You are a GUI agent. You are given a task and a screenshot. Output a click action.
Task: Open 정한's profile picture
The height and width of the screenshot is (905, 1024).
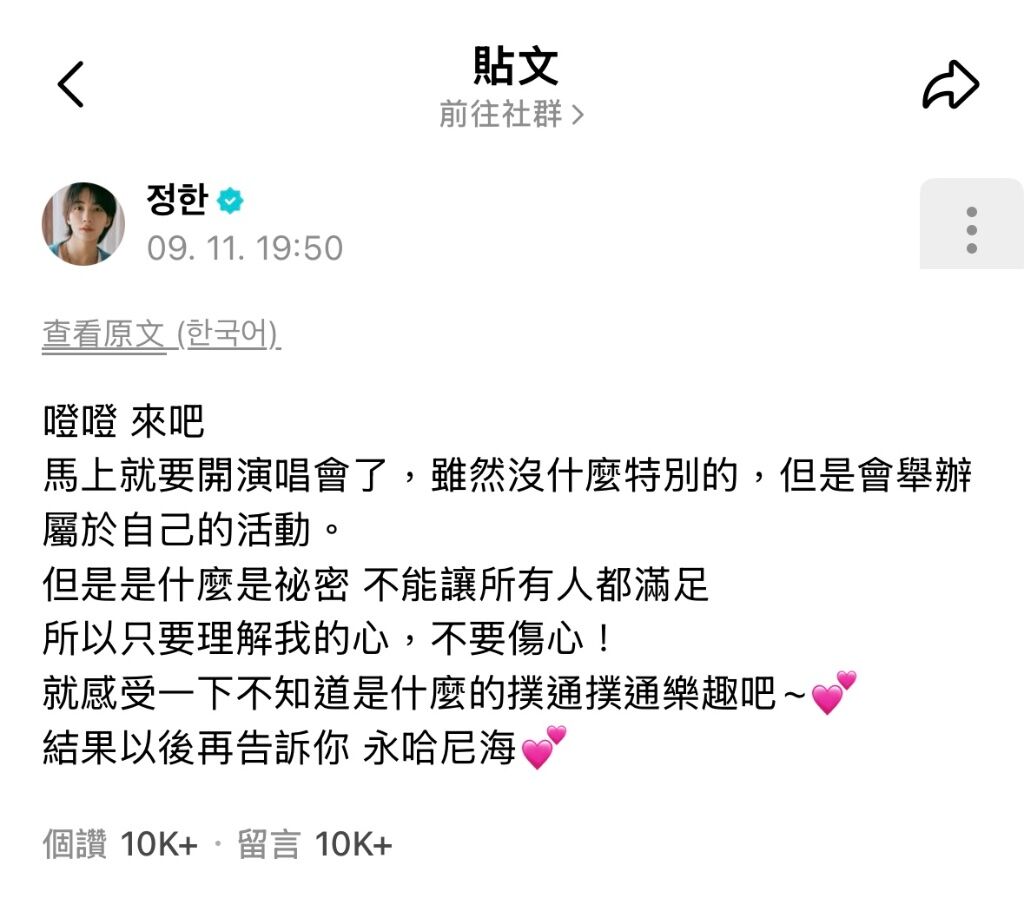tap(83, 224)
